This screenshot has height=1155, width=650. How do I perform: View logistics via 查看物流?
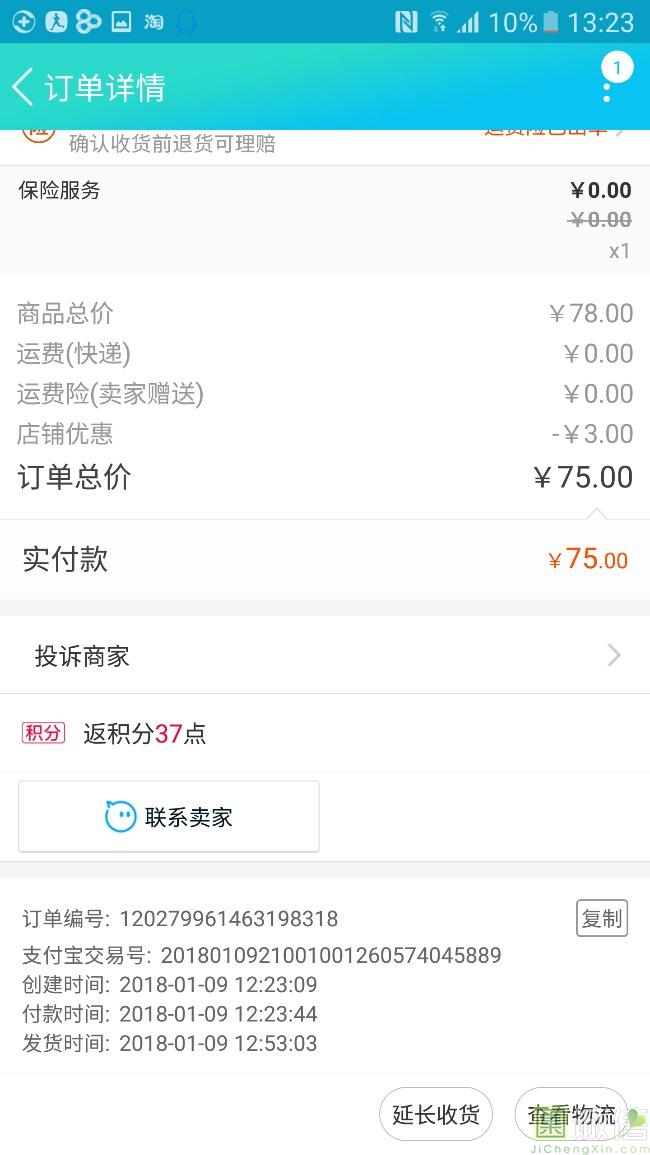tap(571, 1114)
